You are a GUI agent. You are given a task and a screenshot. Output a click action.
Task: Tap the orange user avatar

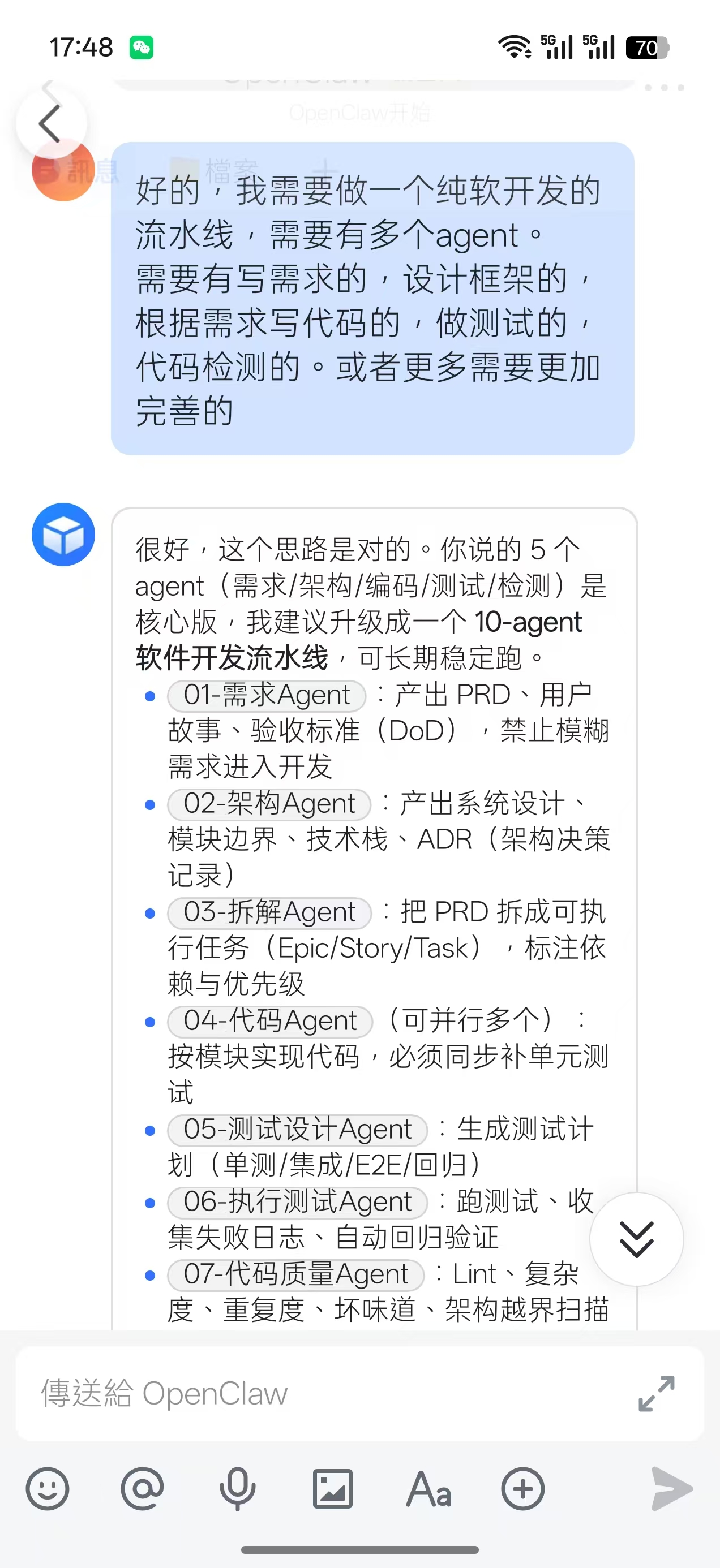tap(62, 171)
